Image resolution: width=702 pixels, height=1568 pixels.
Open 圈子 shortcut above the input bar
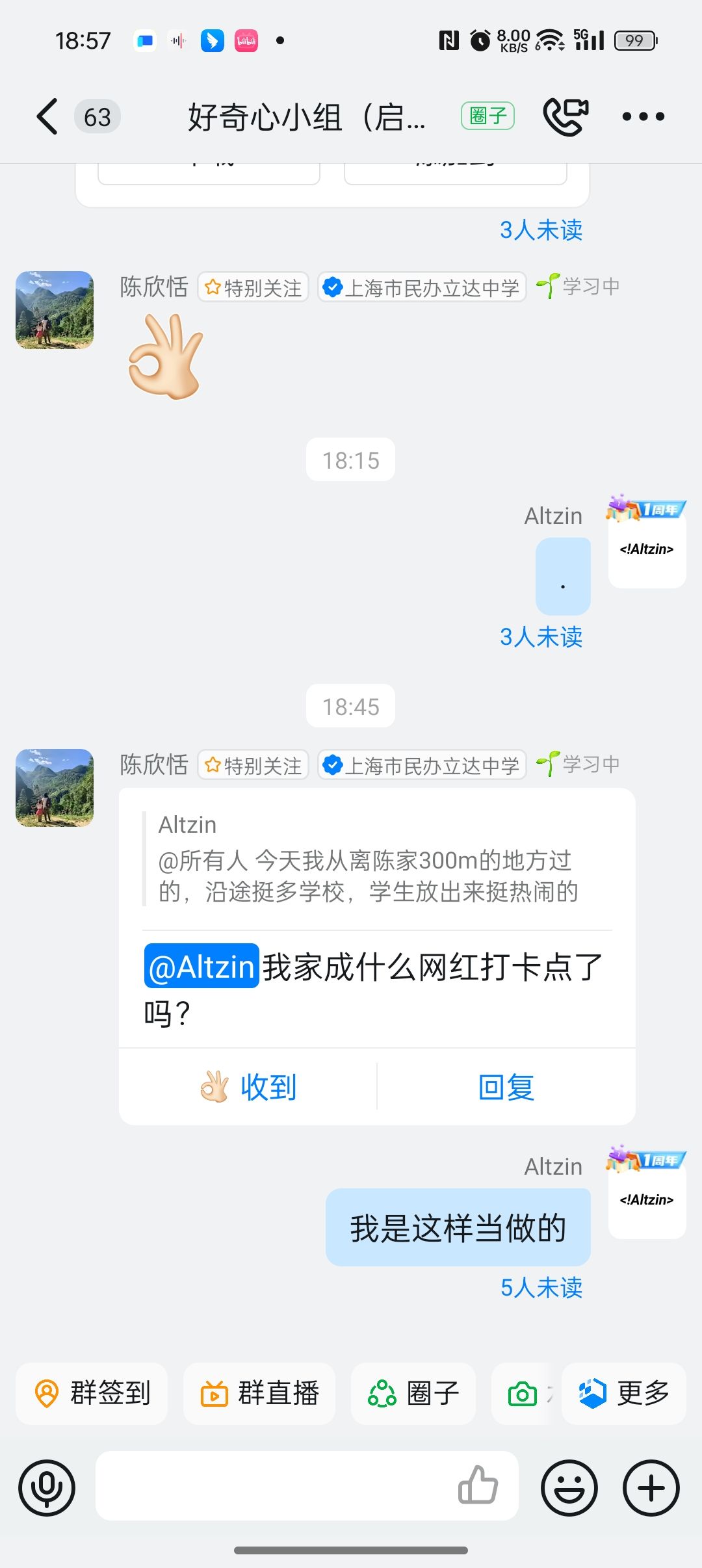413,1394
